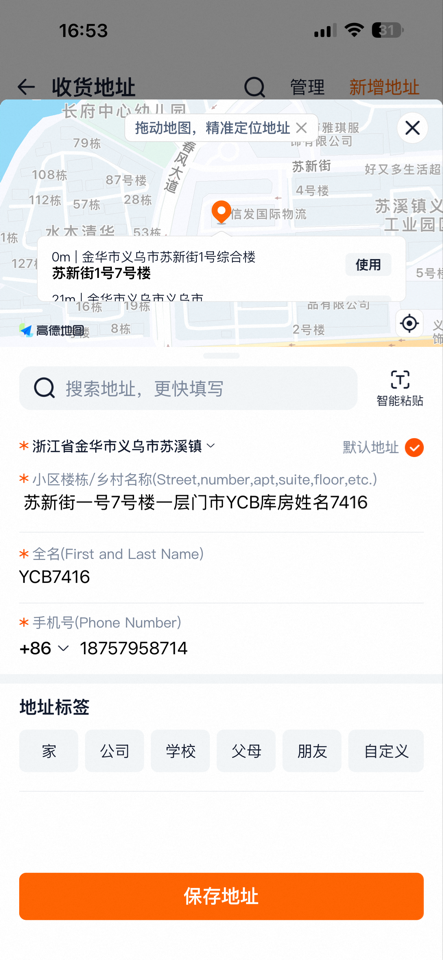Select the 家 address tag

[x=49, y=751]
